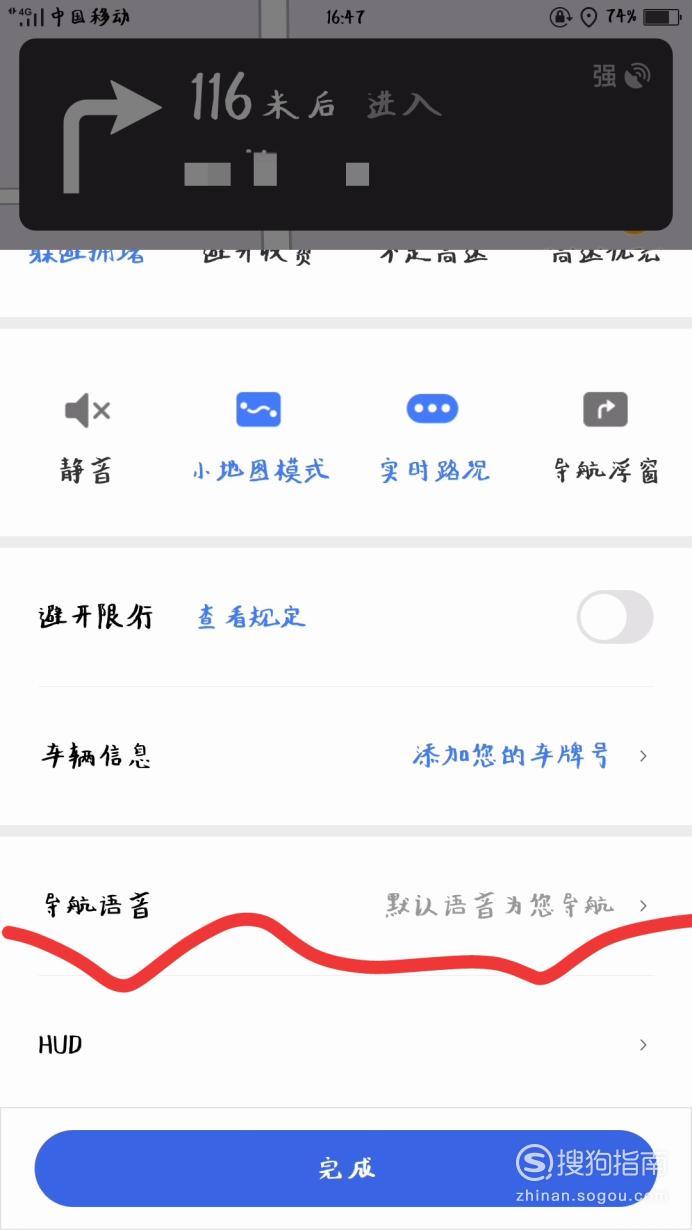Open the 查看规定 link
The image size is (692, 1230).
click(x=251, y=617)
